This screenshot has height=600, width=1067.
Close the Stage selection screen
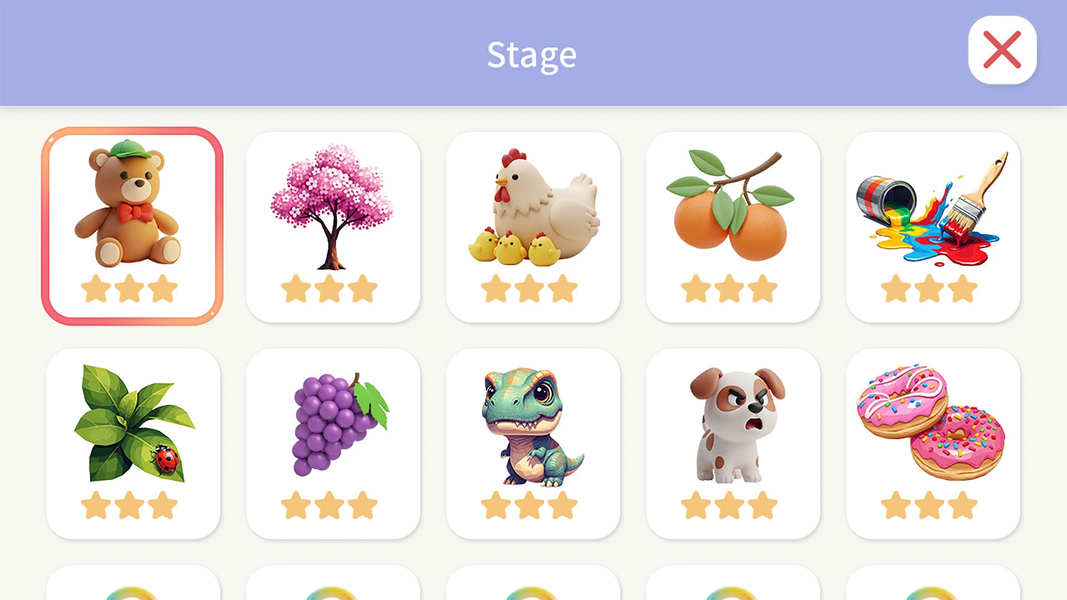tap(1002, 50)
